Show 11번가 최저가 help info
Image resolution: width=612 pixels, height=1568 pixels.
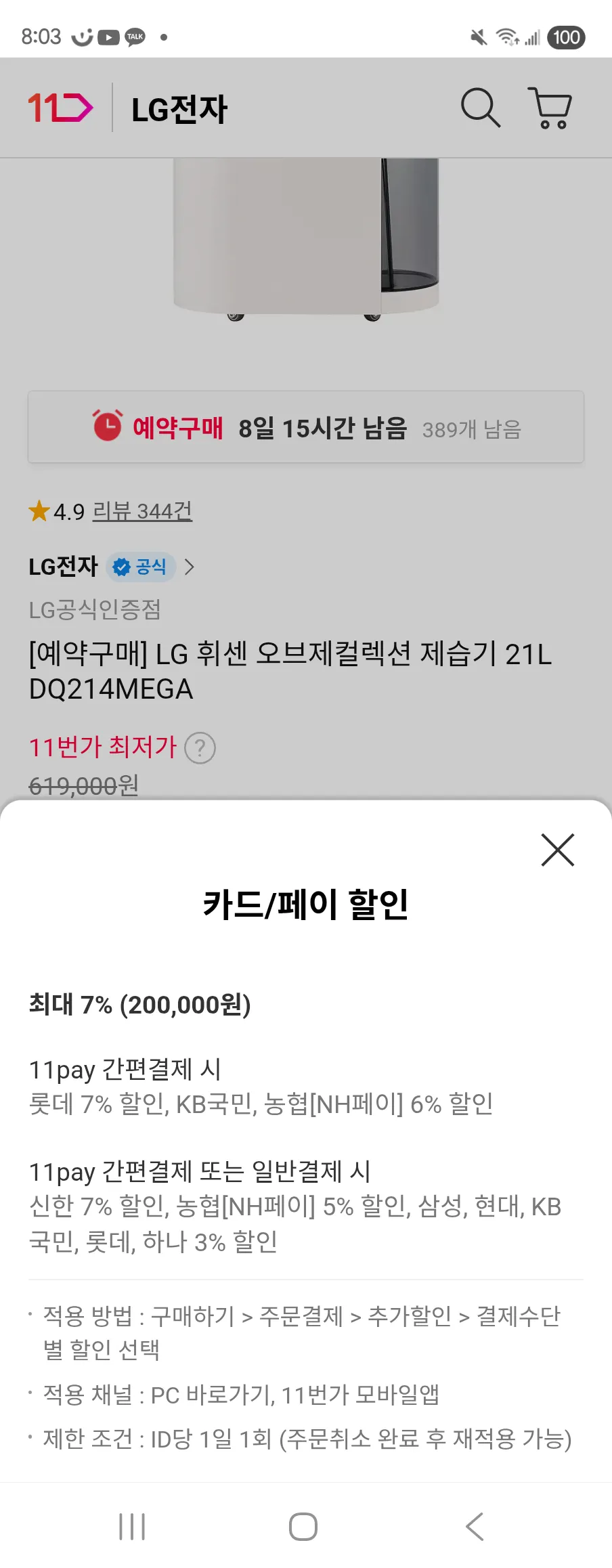coord(200,748)
